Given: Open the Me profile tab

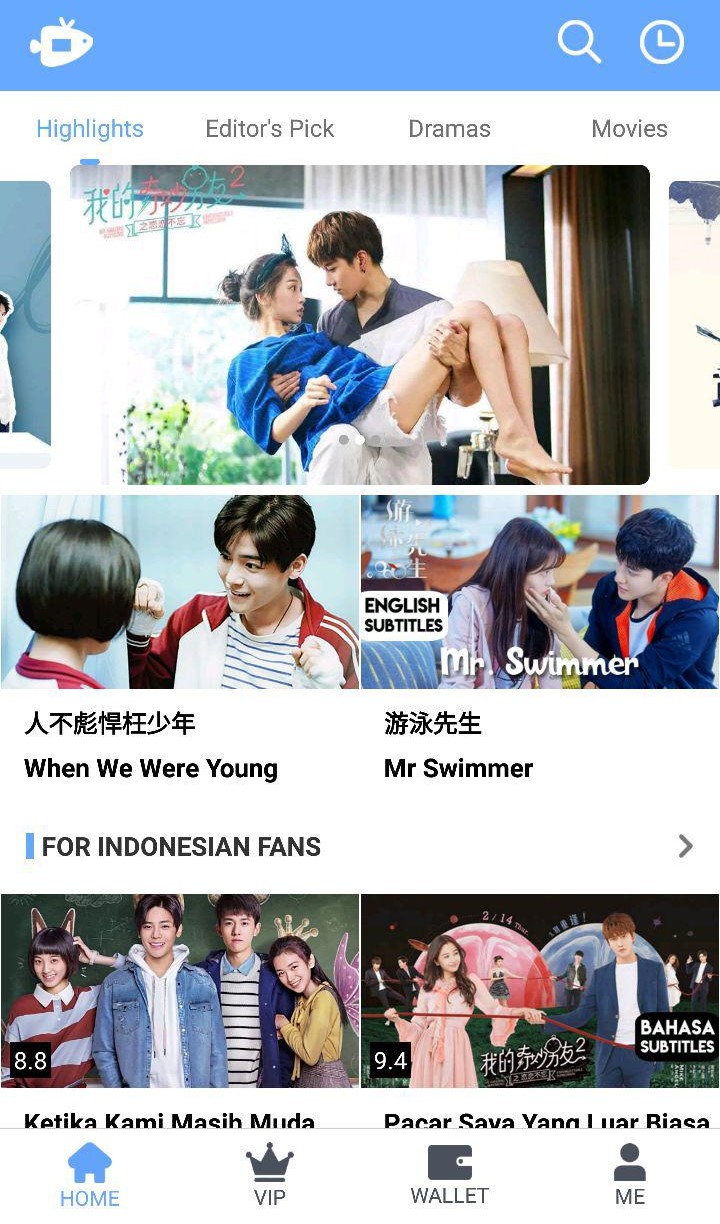Looking at the screenshot, I should (x=629, y=1176).
